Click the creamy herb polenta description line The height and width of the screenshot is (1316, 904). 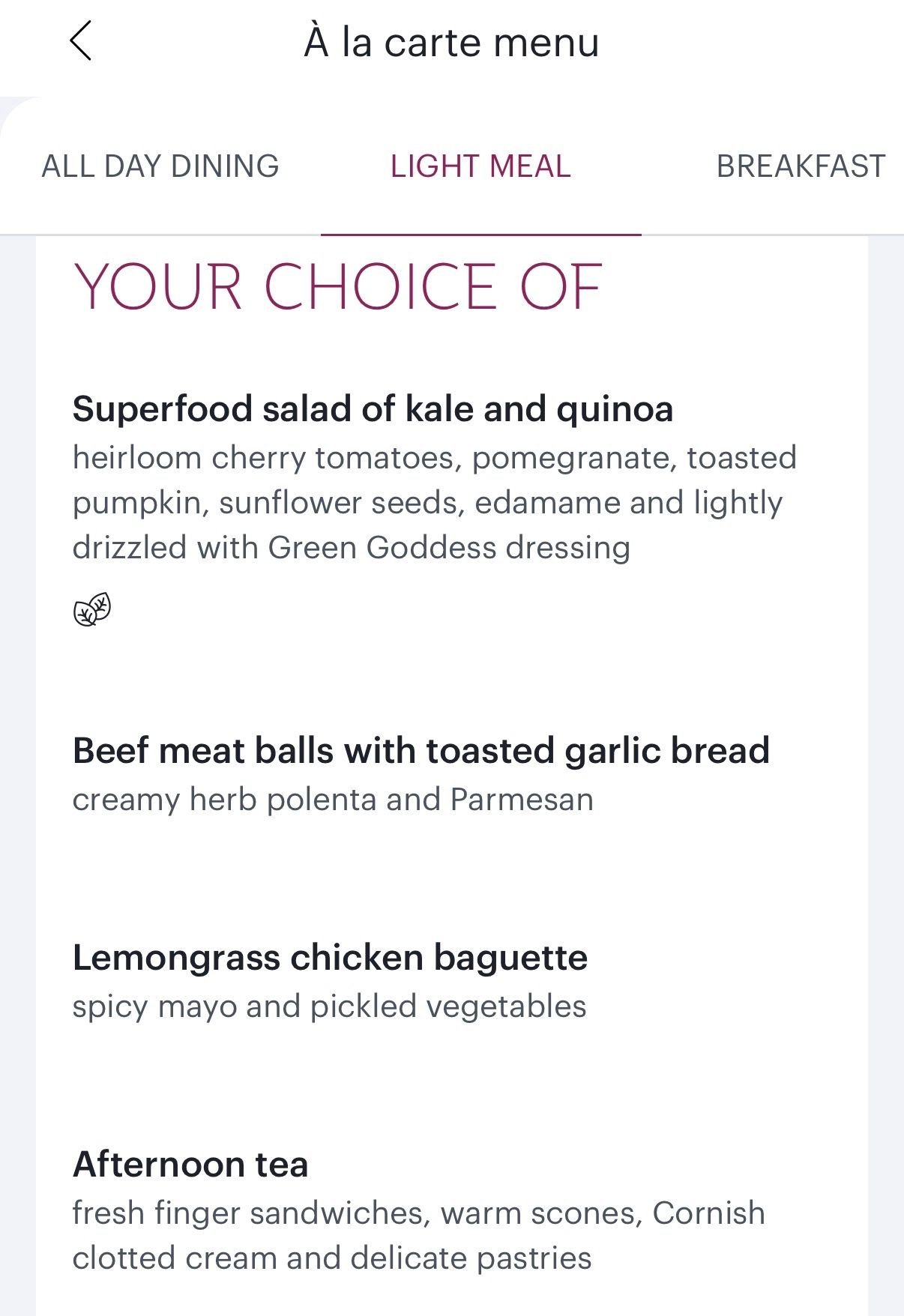[x=332, y=800]
